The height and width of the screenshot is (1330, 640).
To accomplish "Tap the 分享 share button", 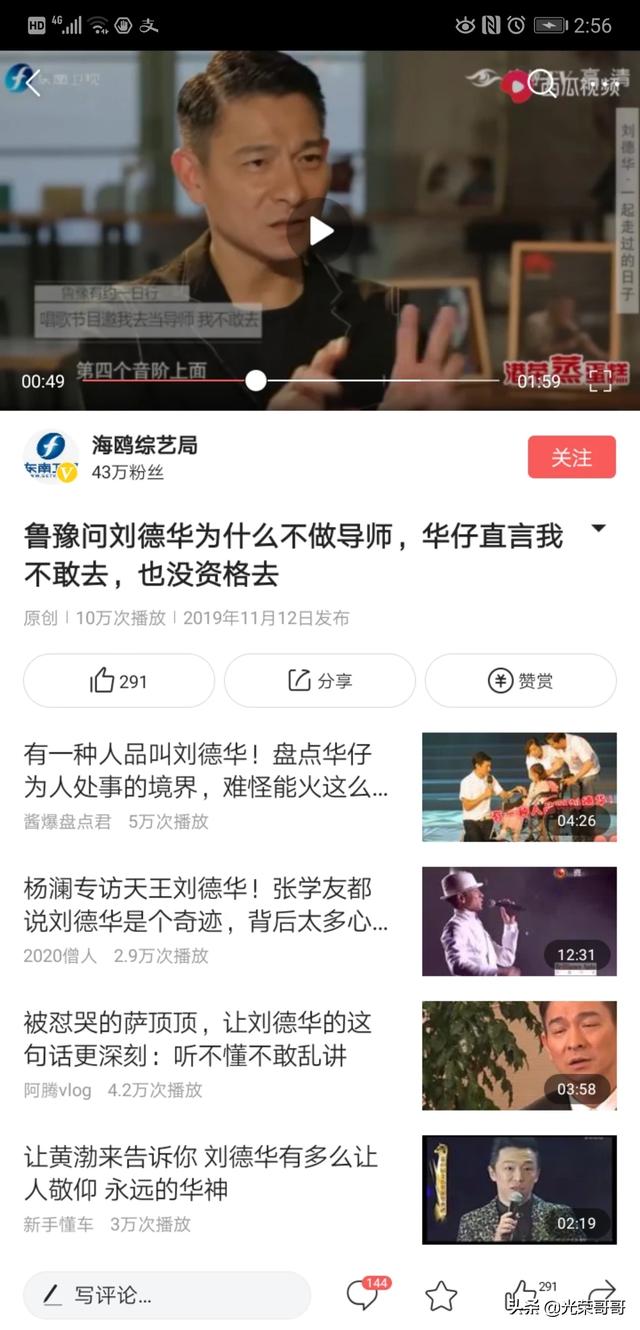I will [x=320, y=681].
